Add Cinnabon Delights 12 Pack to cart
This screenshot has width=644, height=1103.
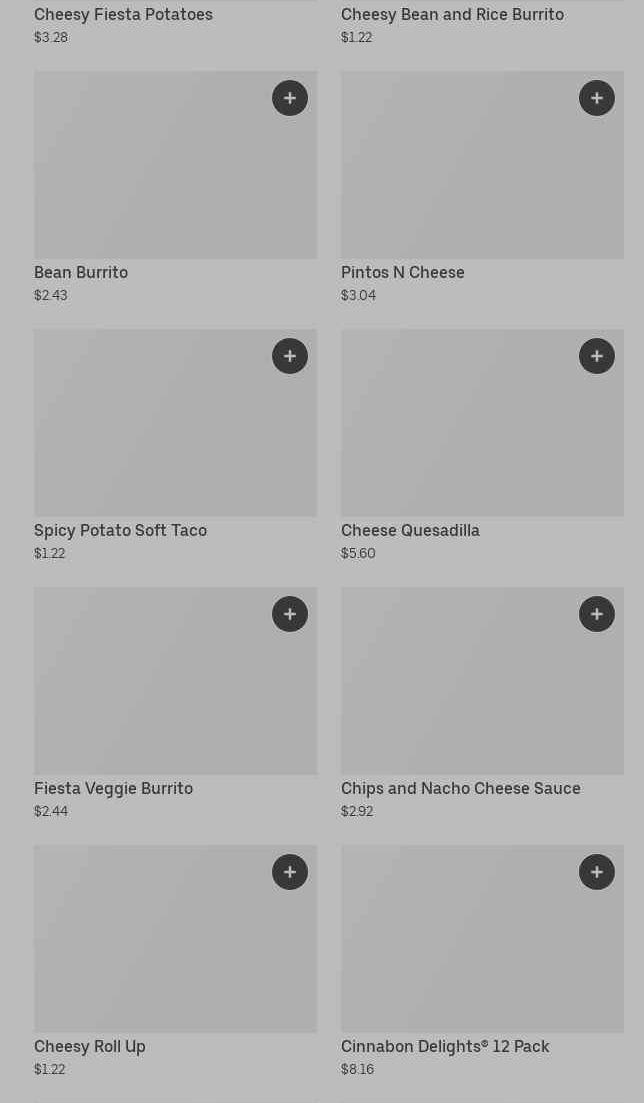(x=597, y=872)
